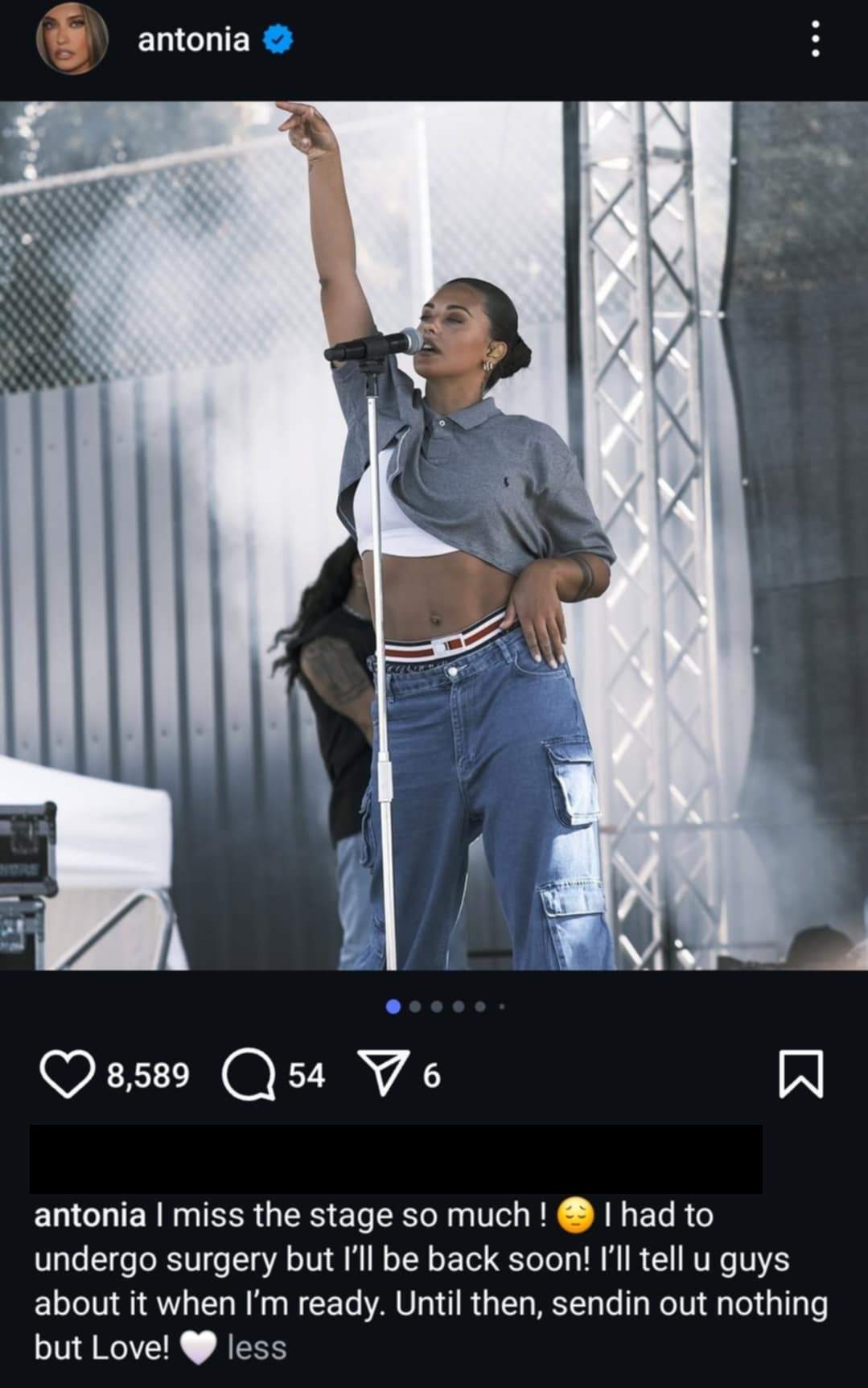Collapse the caption by tapping less
Screen dimensions: 868x1388
[257, 1347]
